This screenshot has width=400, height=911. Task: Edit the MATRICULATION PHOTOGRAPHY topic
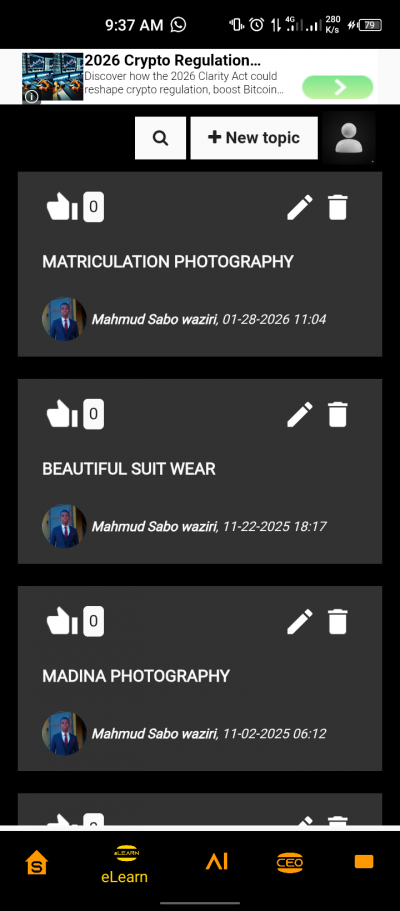[x=300, y=207]
